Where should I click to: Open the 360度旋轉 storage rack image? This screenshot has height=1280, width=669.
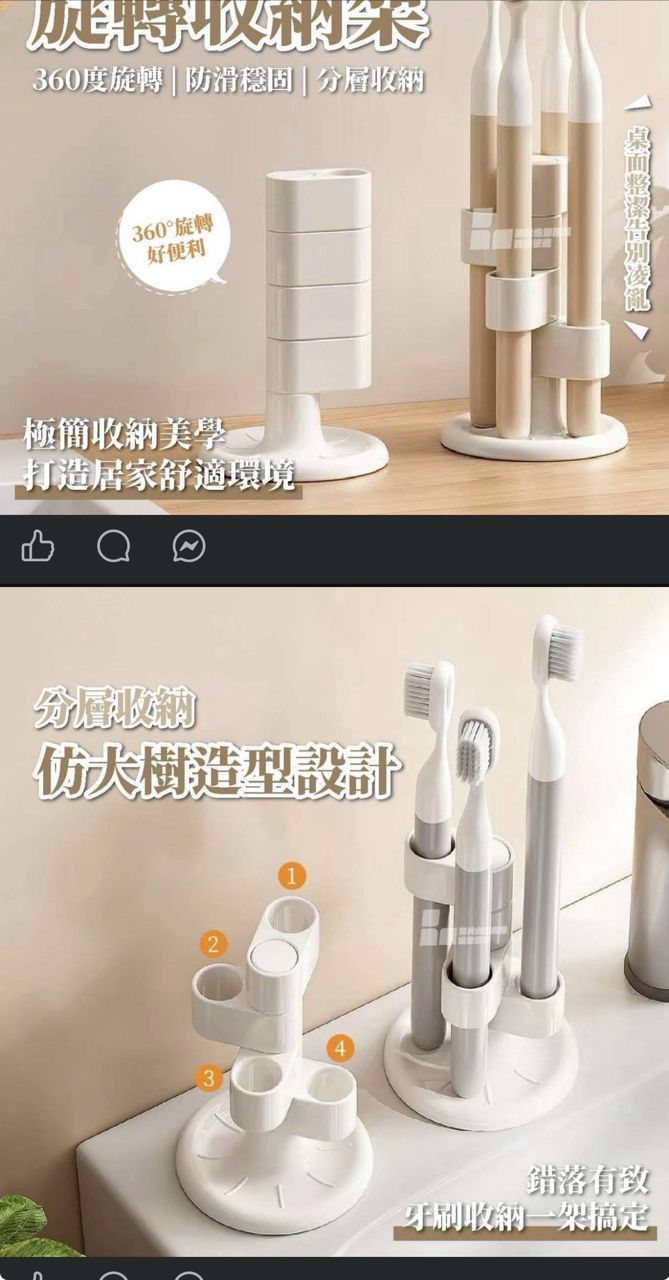334,260
